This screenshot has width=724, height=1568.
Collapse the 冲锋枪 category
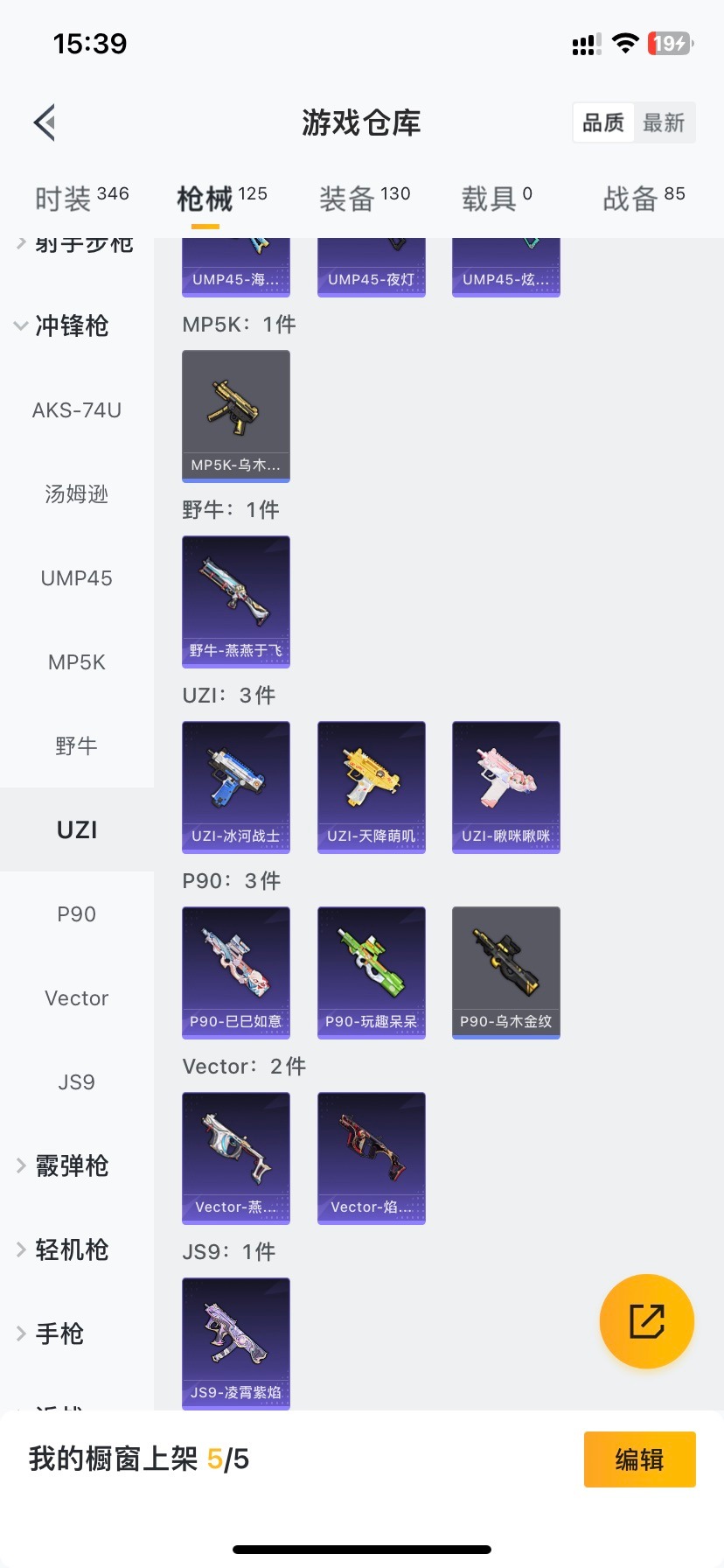click(61, 326)
